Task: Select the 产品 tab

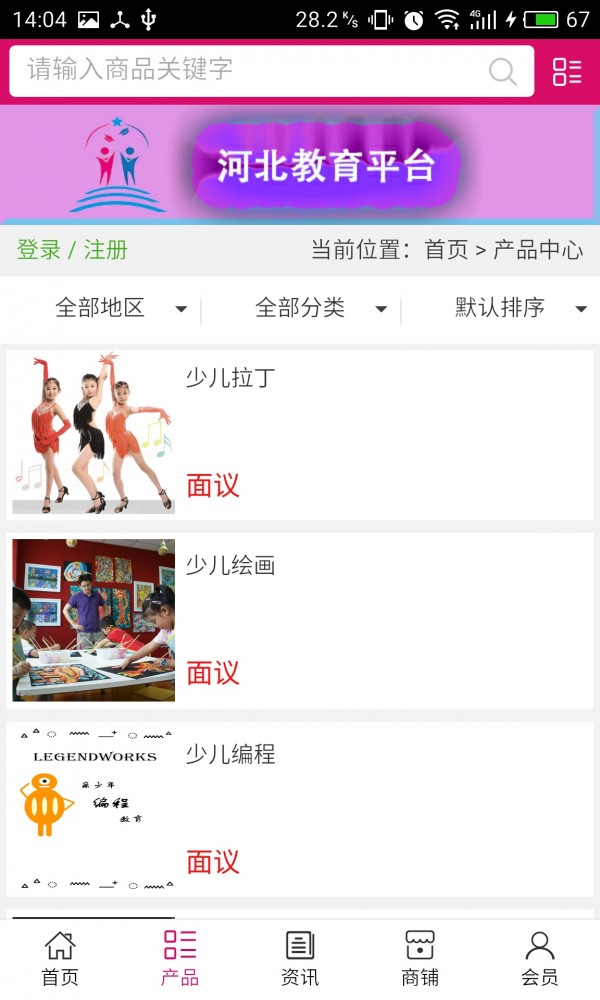Action: click(x=180, y=958)
